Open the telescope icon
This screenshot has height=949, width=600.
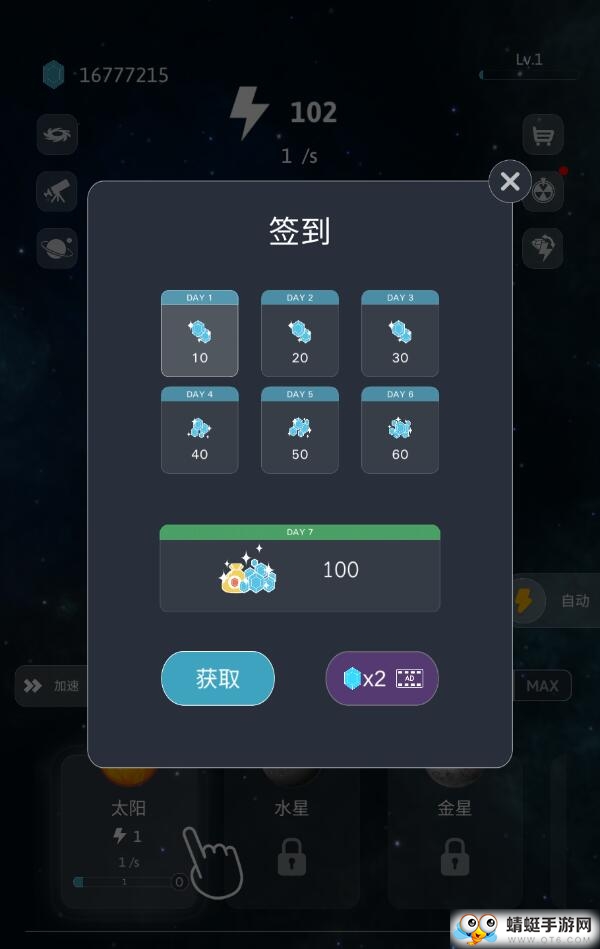pos(57,191)
